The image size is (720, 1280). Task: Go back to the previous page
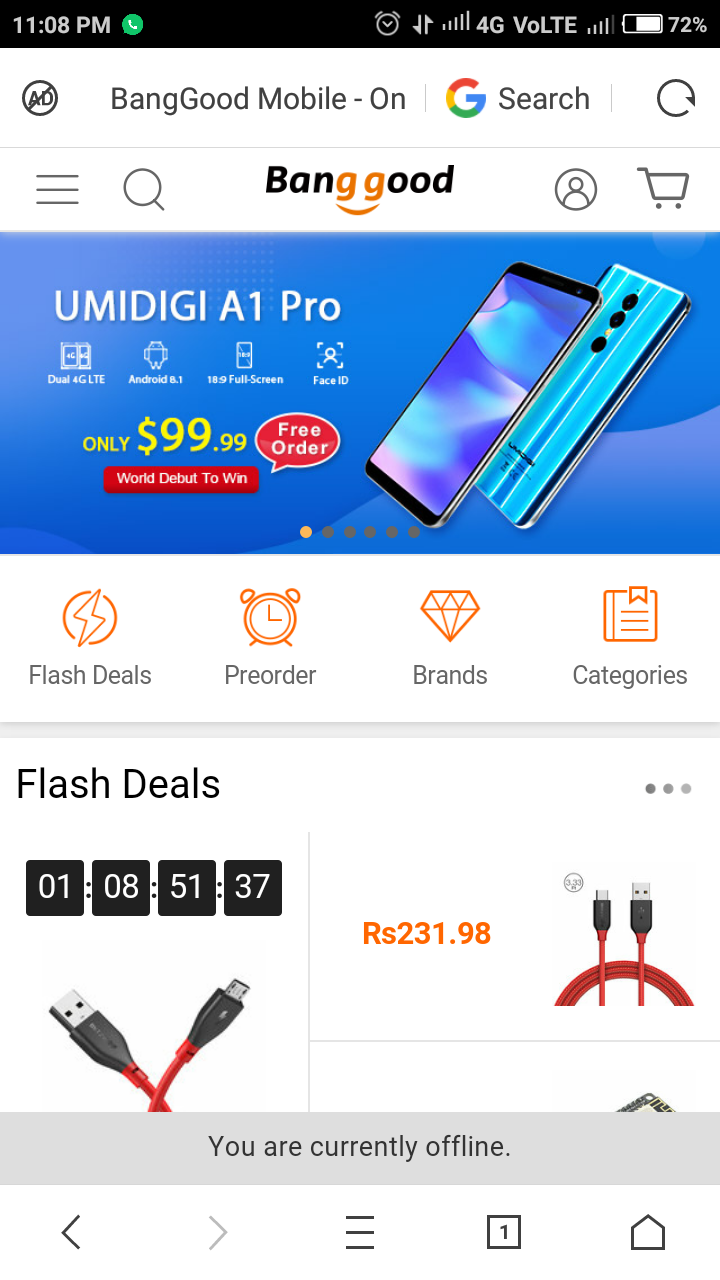click(71, 1232)
